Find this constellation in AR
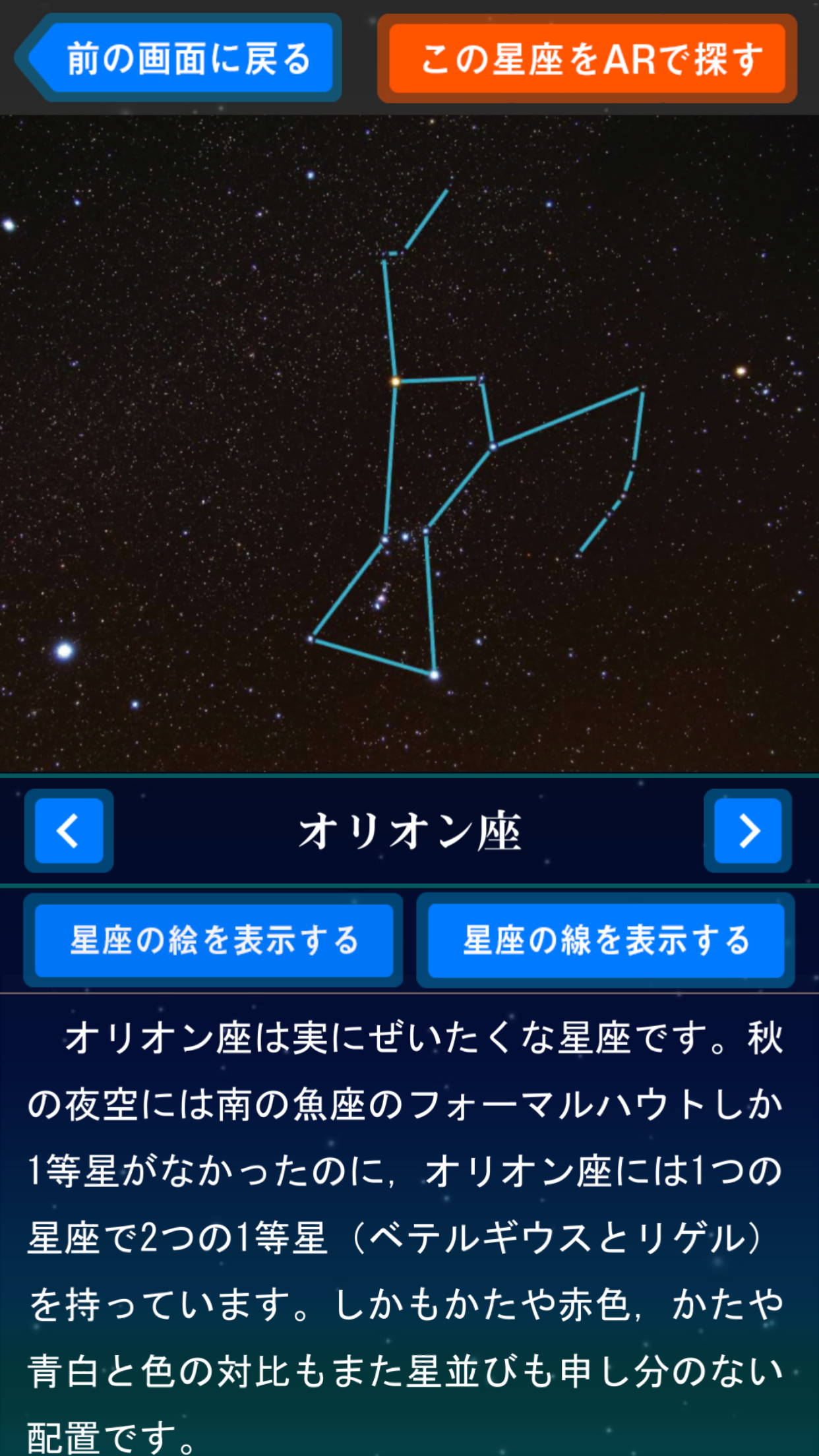Image resolution: width=819 pixels, height=1456 pixels. [x=587, y=59]
